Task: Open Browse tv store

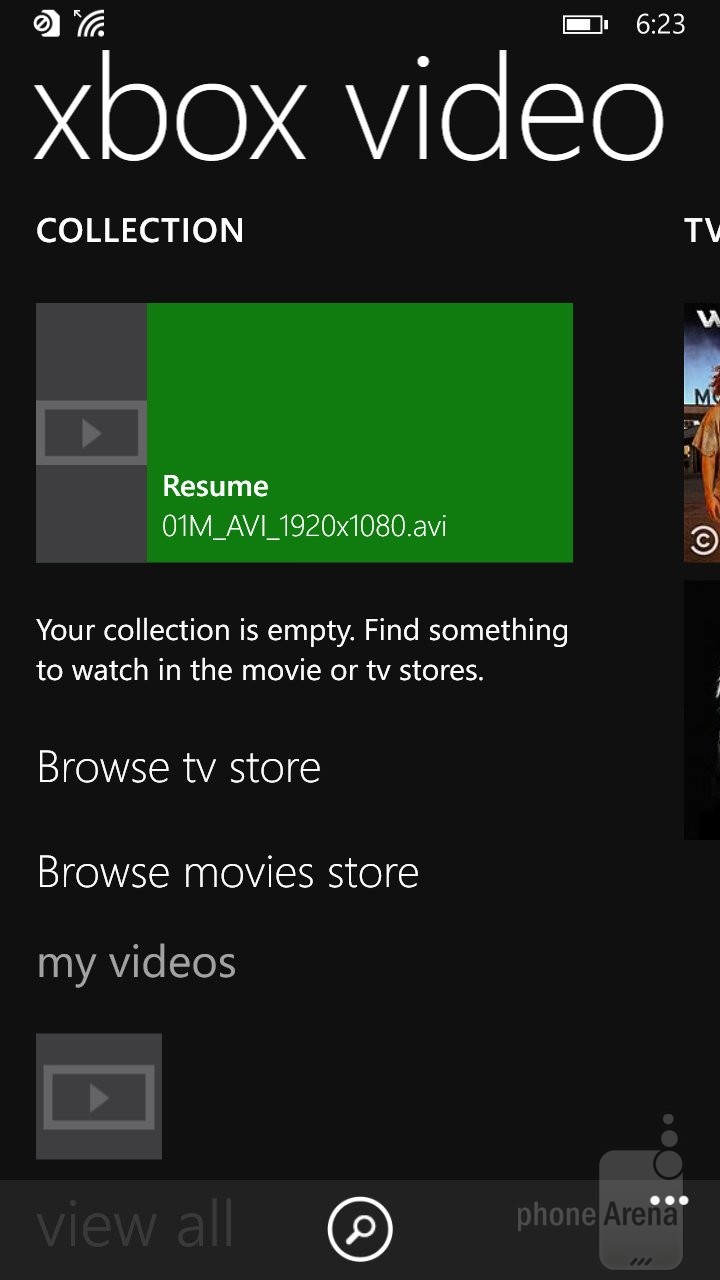Action: click(x=179, y=768)
